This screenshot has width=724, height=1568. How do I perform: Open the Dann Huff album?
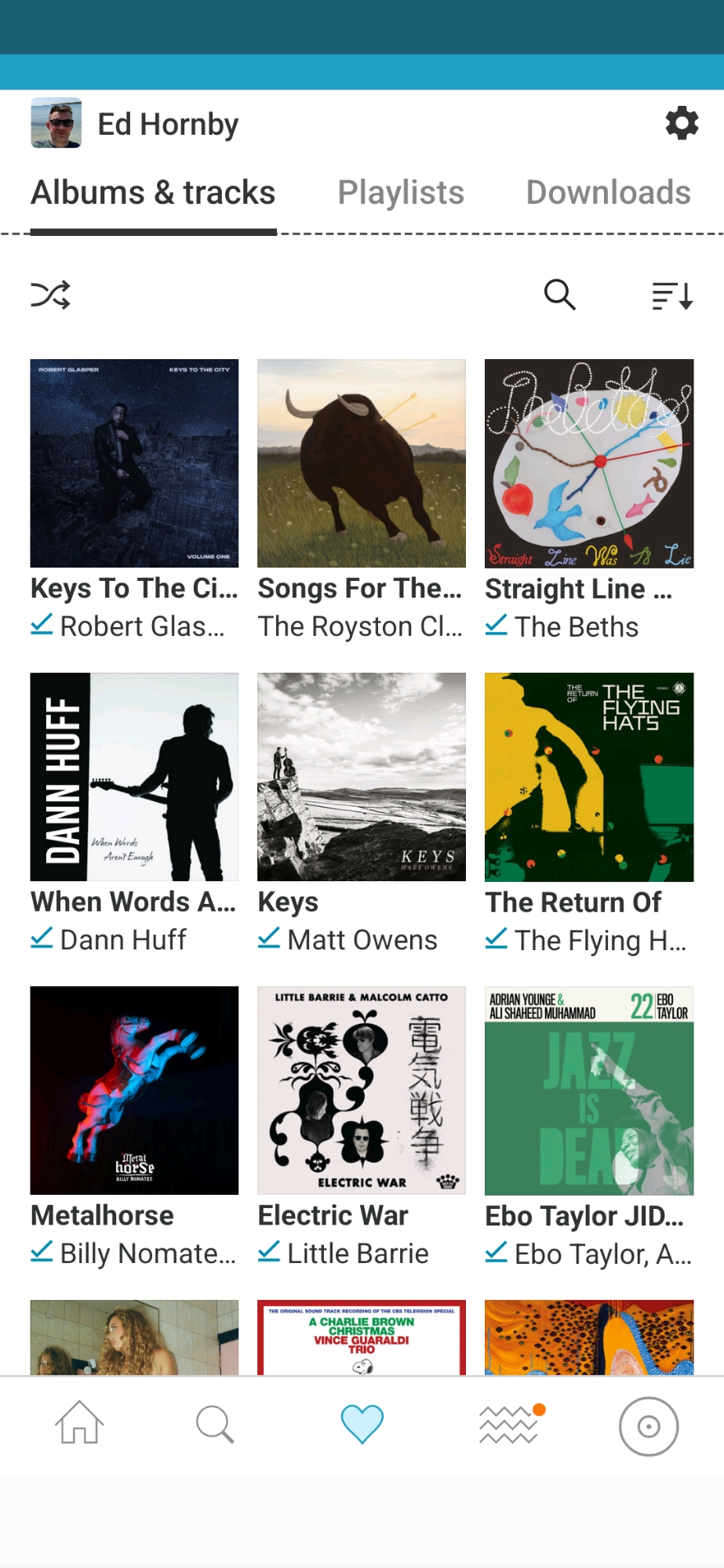point(134,777)
